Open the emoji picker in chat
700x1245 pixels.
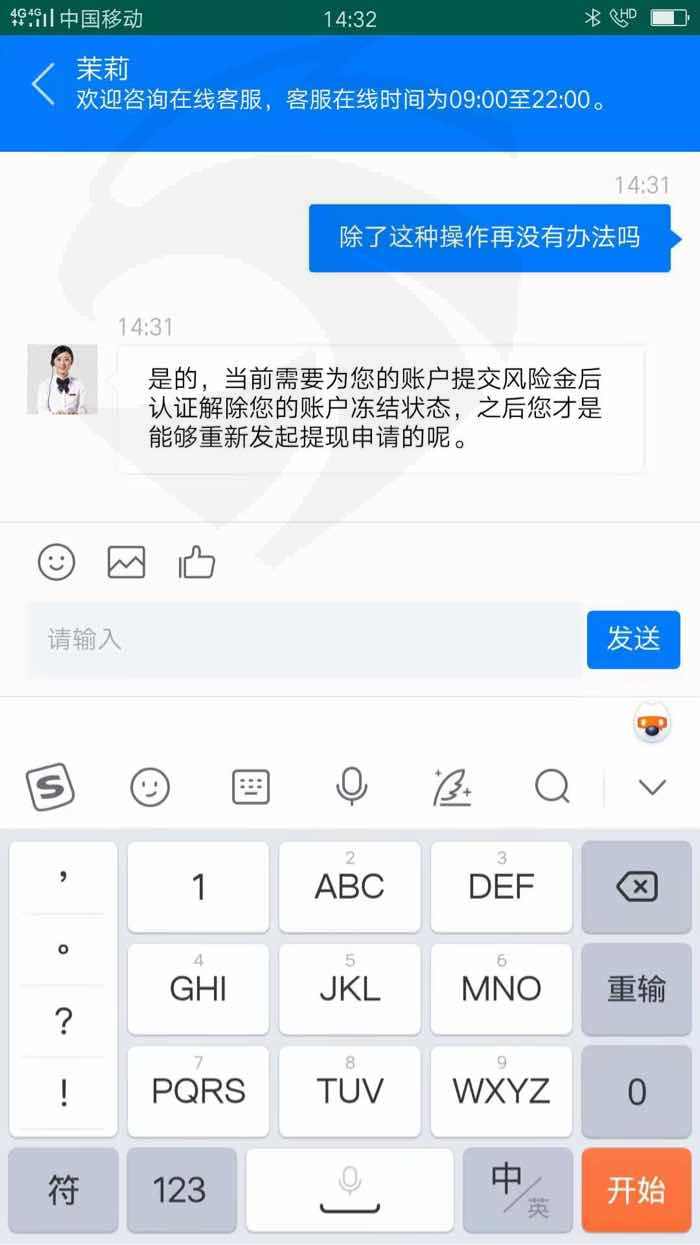tap(57, 562)
